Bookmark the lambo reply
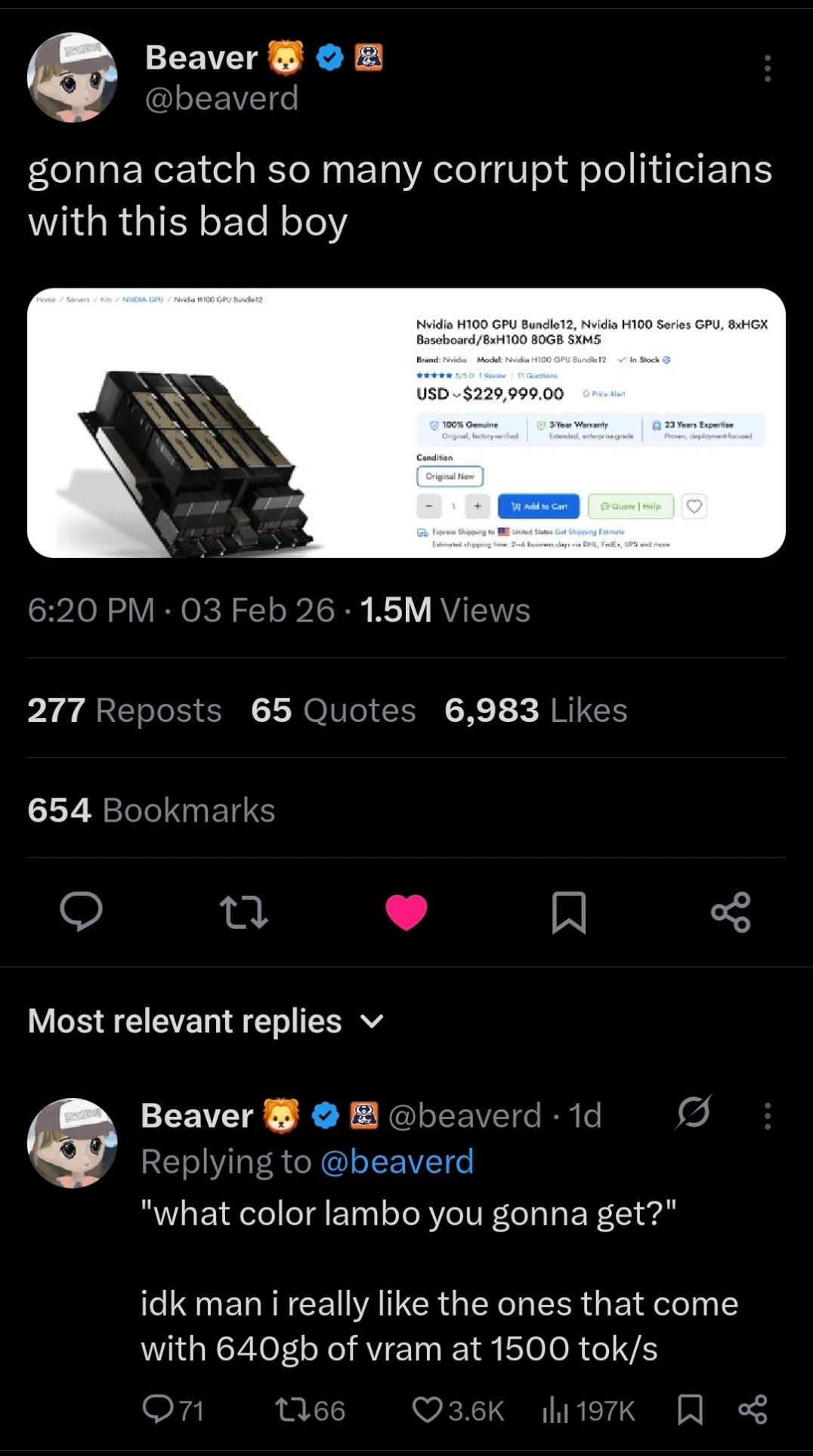Screen dimensions: 813x1456 click(x=690, y=1410)
